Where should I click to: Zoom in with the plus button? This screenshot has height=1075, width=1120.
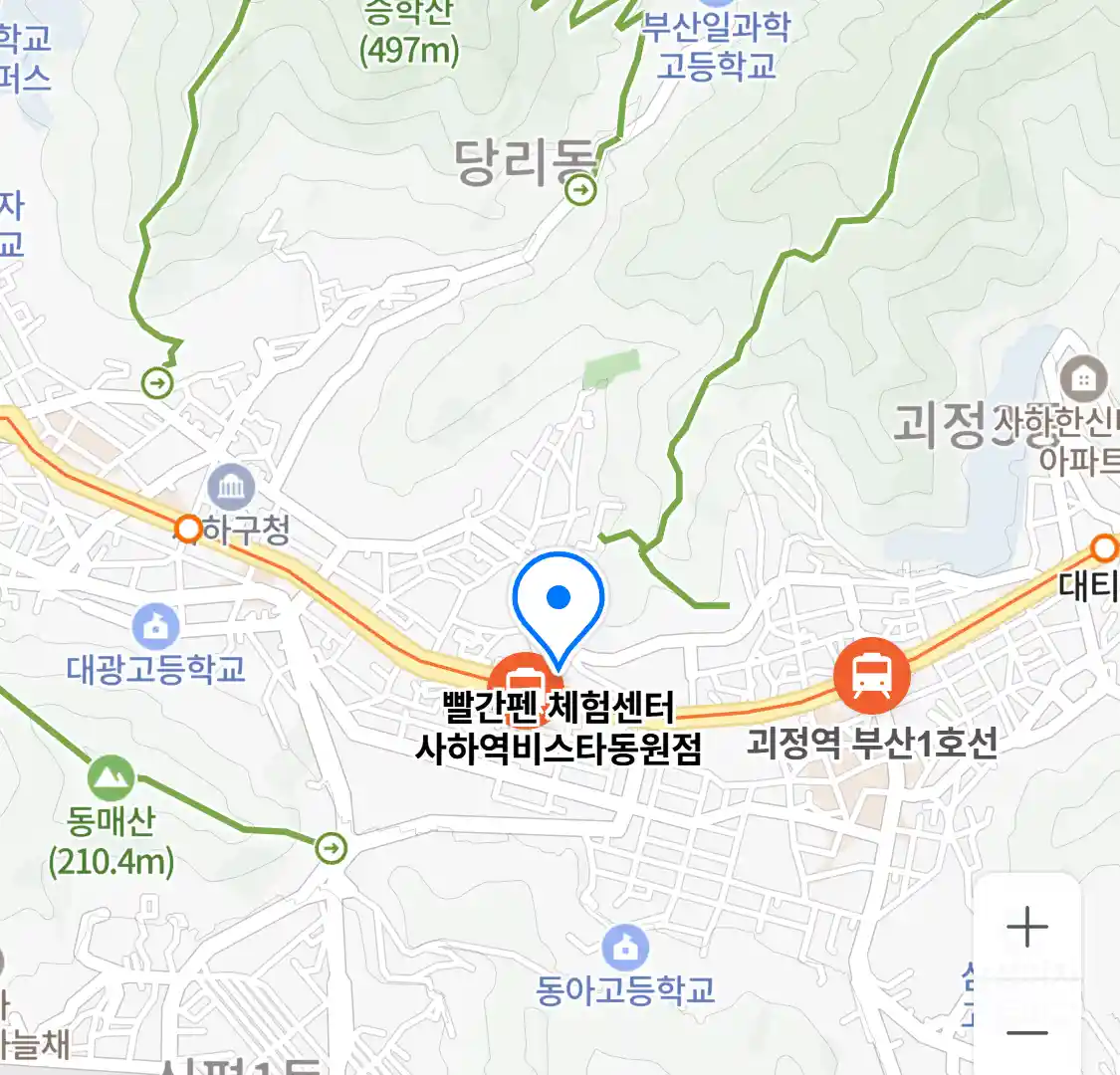coord(1026,928)
